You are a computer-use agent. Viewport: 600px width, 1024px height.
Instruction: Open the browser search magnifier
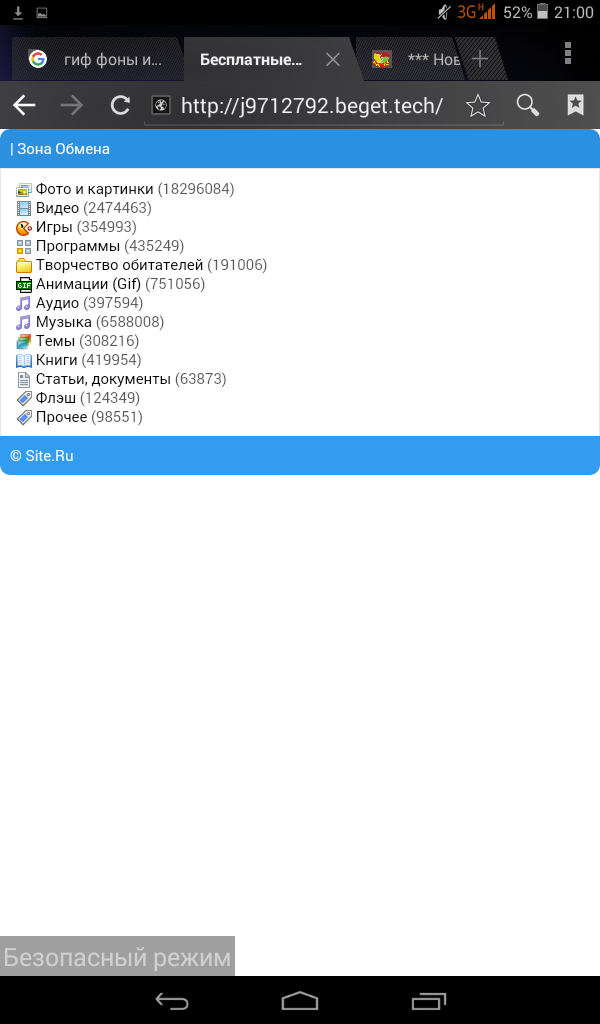pyautogui.click(x=527, y=106)
